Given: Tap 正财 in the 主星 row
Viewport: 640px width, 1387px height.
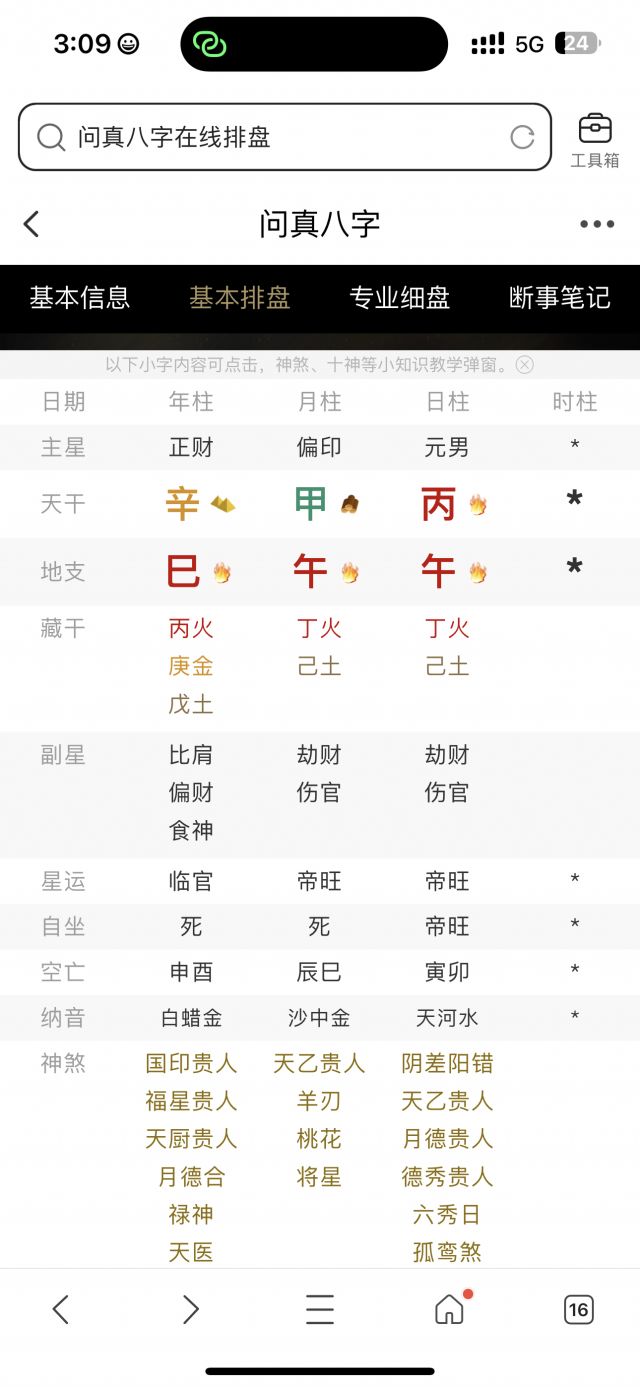Looking at the screenshot, I should click(x=191, y=447).
